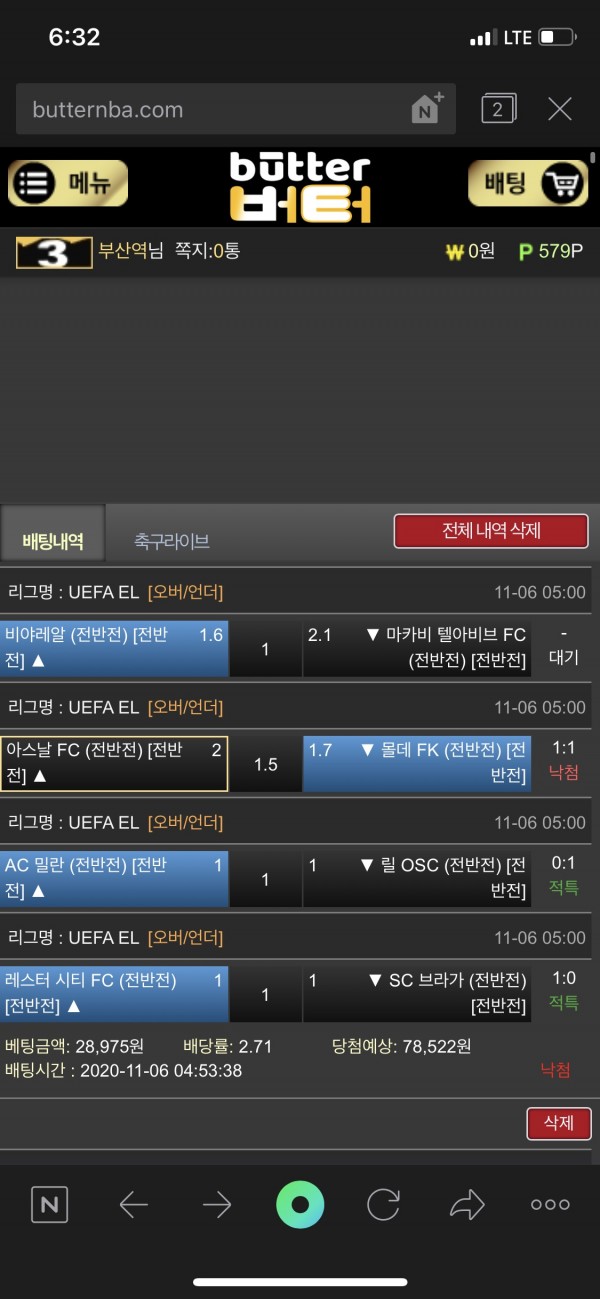Open the browser overflow menu
Image resolution: width=600 pixels, height=1299 pixels.
550,1205
